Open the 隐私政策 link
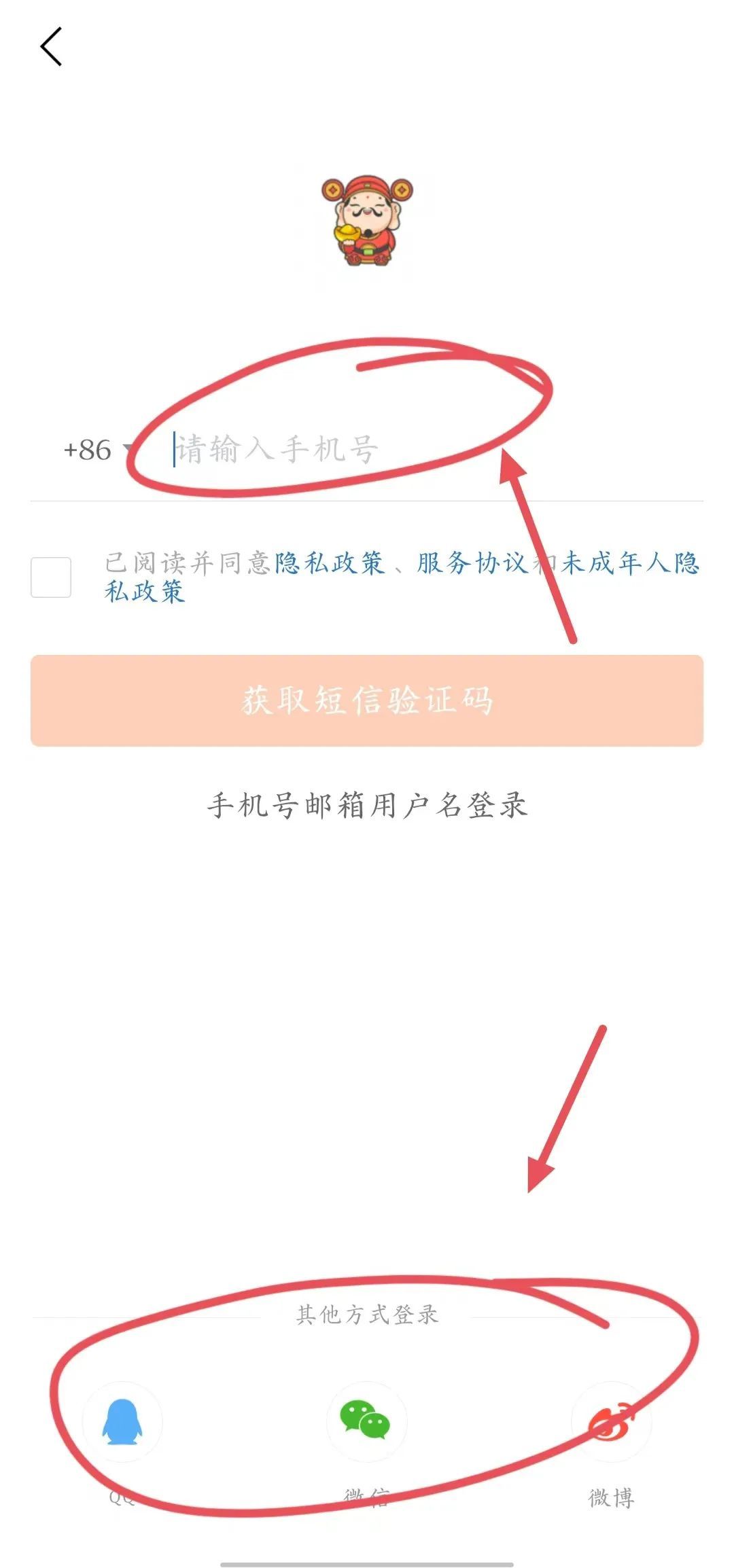 coord(329,563)
